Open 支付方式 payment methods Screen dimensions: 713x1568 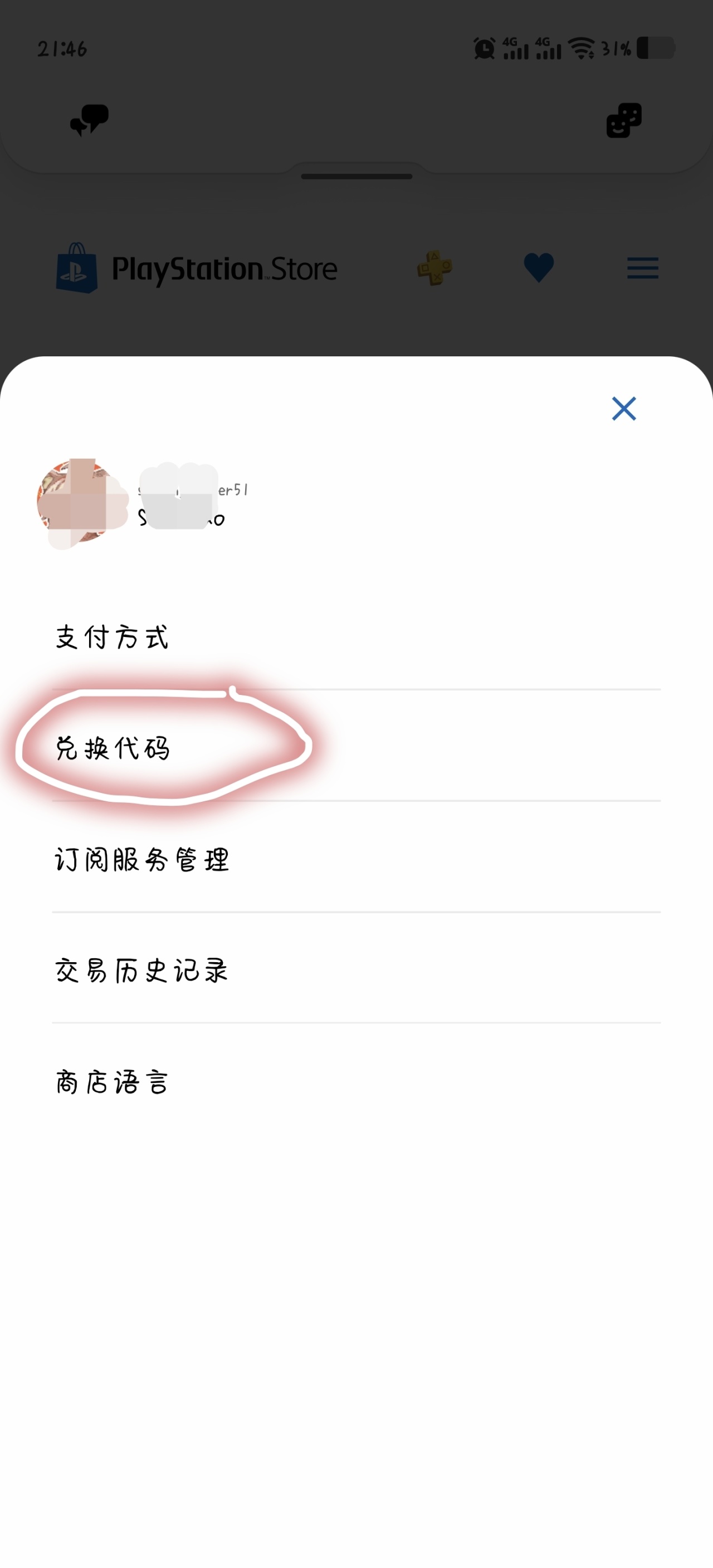tap(113, 638)
